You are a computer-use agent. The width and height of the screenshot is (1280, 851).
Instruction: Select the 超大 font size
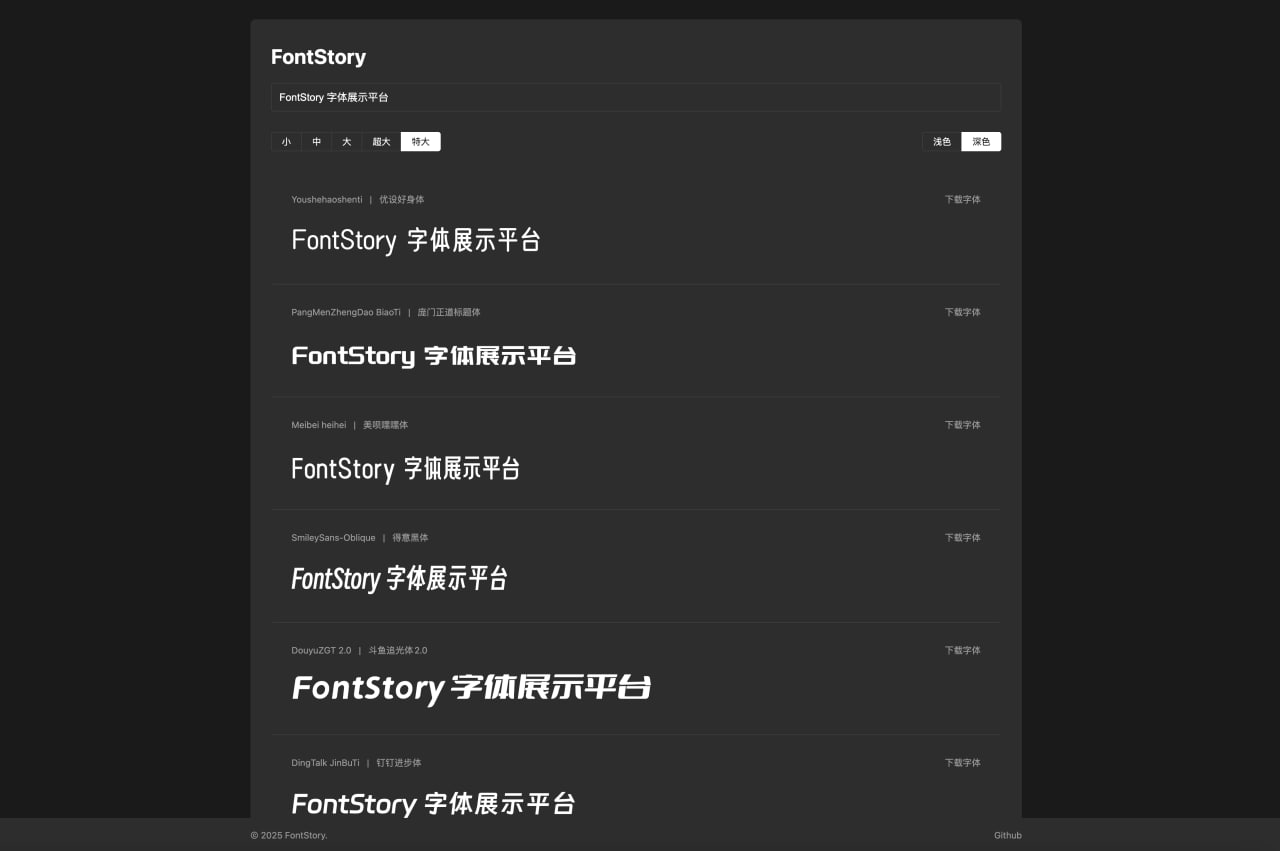(381, 142)
